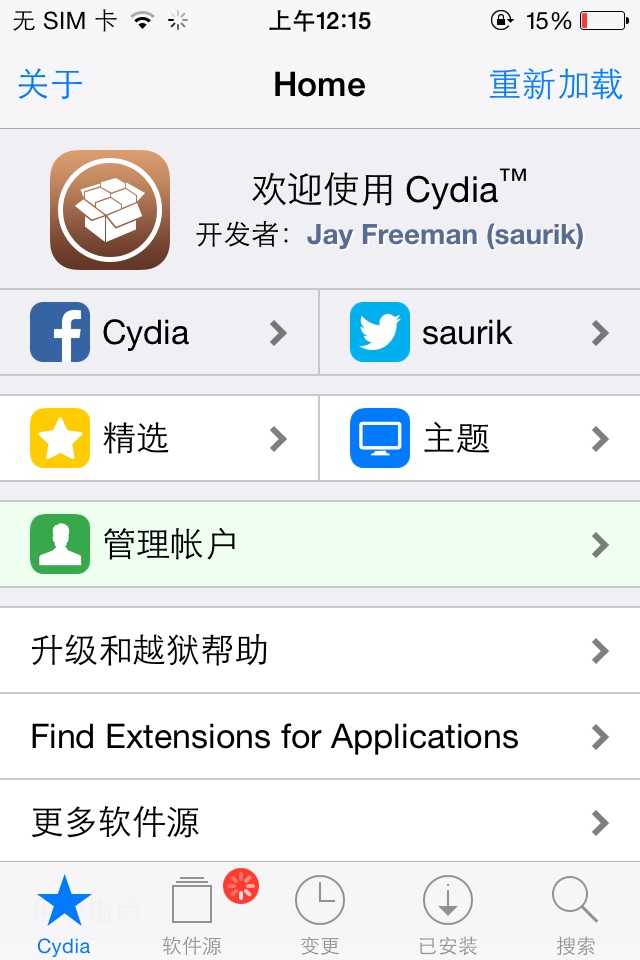
Task: Open Find Extensions for Applications
Action: (320, 737)
